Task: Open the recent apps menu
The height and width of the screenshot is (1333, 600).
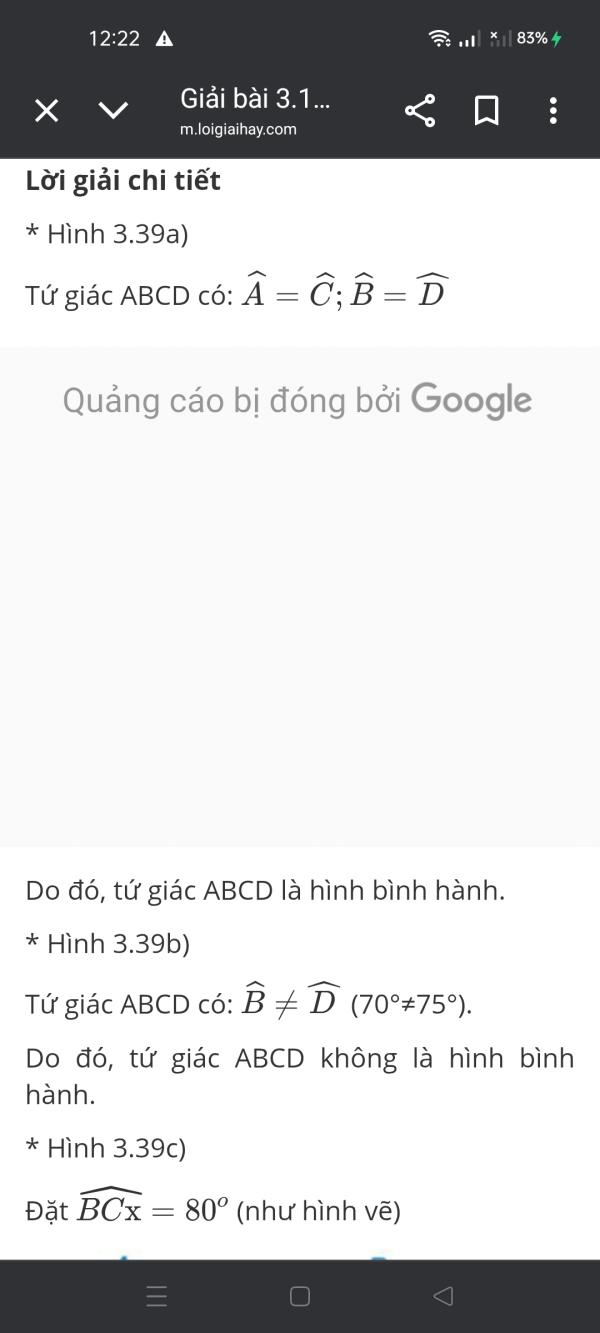Action: pyautogui.click(x=157, y=1296)
